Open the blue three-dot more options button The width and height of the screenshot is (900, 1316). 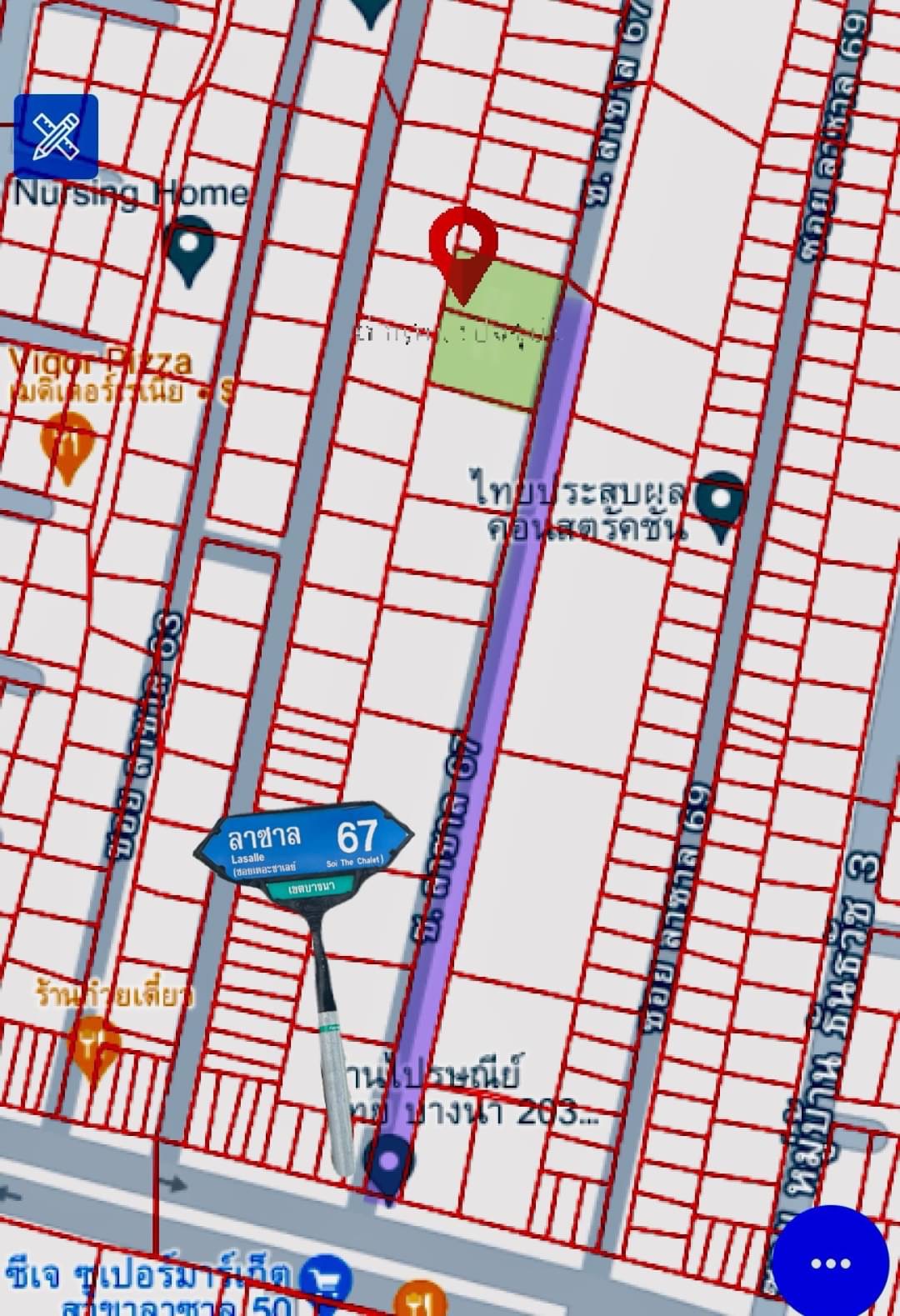(829, 1263)
